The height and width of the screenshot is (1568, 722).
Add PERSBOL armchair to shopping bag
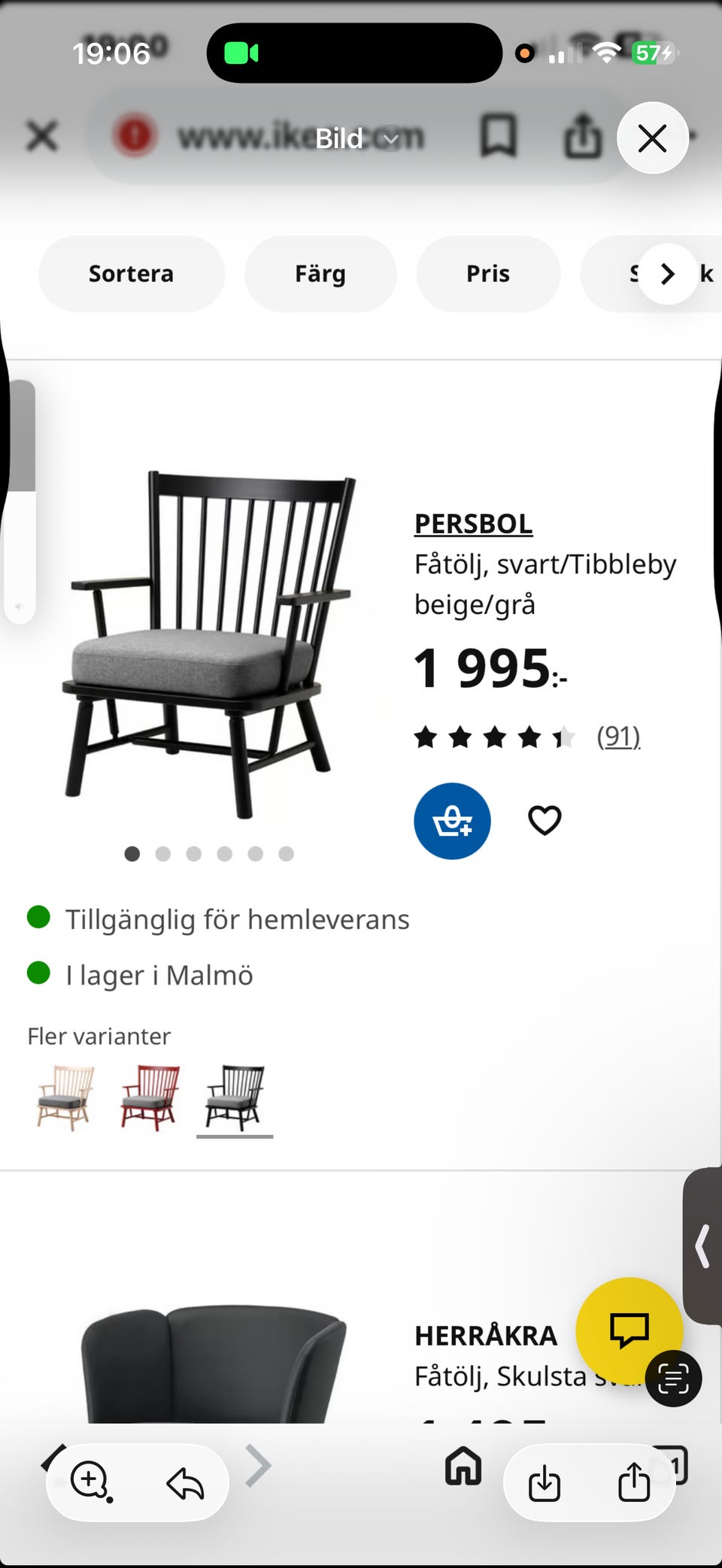452,820
